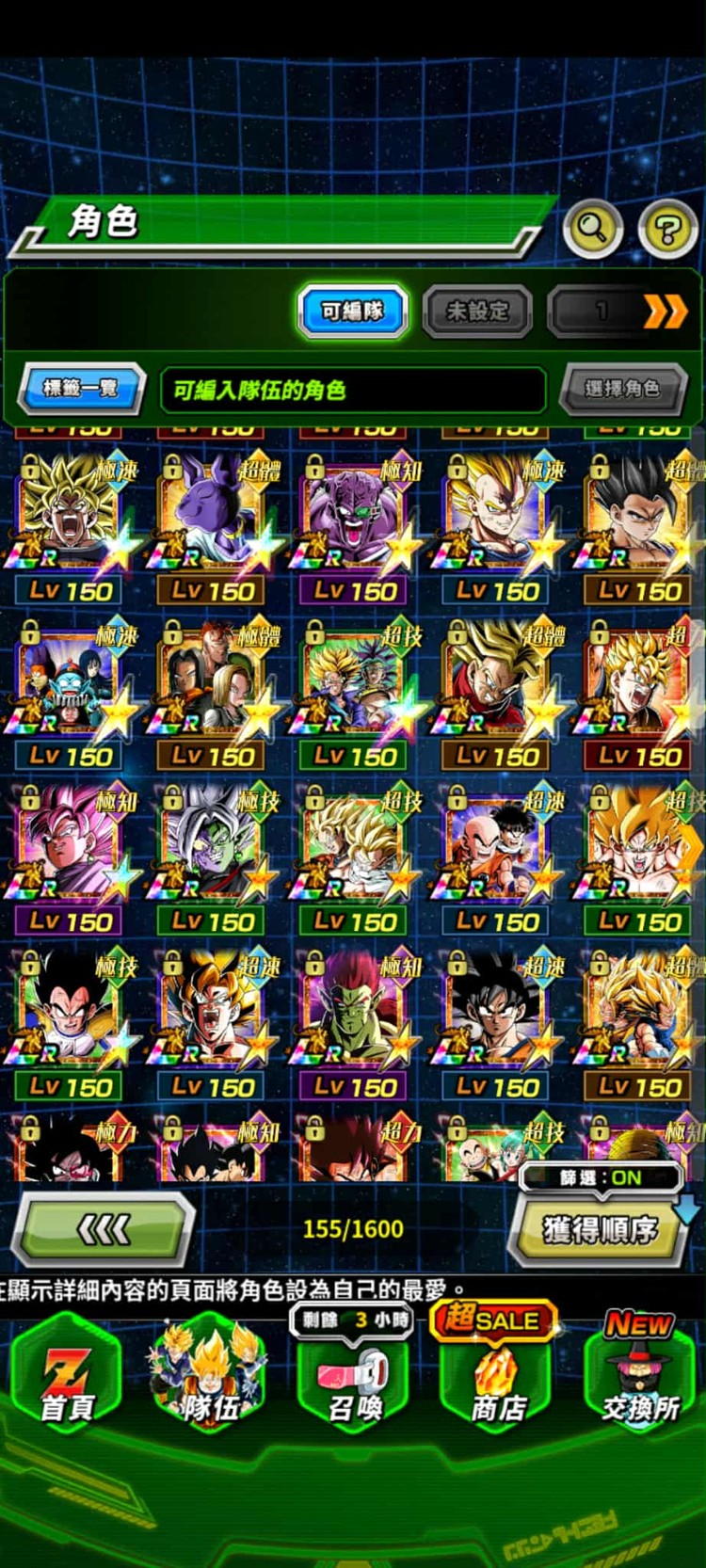Viewport: 706px width, 1568px height.
Task: Open the 標籤一覽 tag list
Action: click(81, 388)
